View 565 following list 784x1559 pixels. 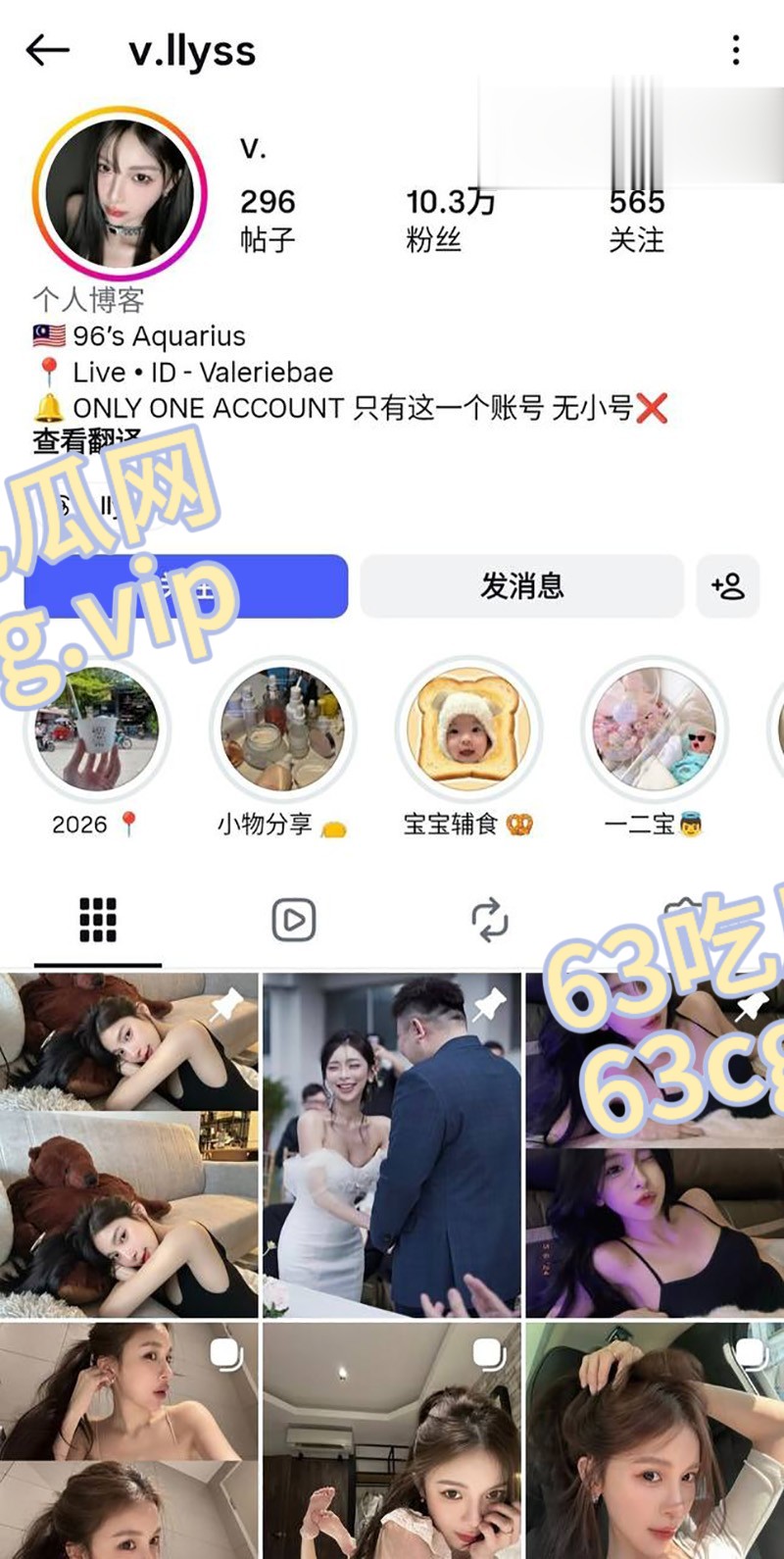point(637,220)
